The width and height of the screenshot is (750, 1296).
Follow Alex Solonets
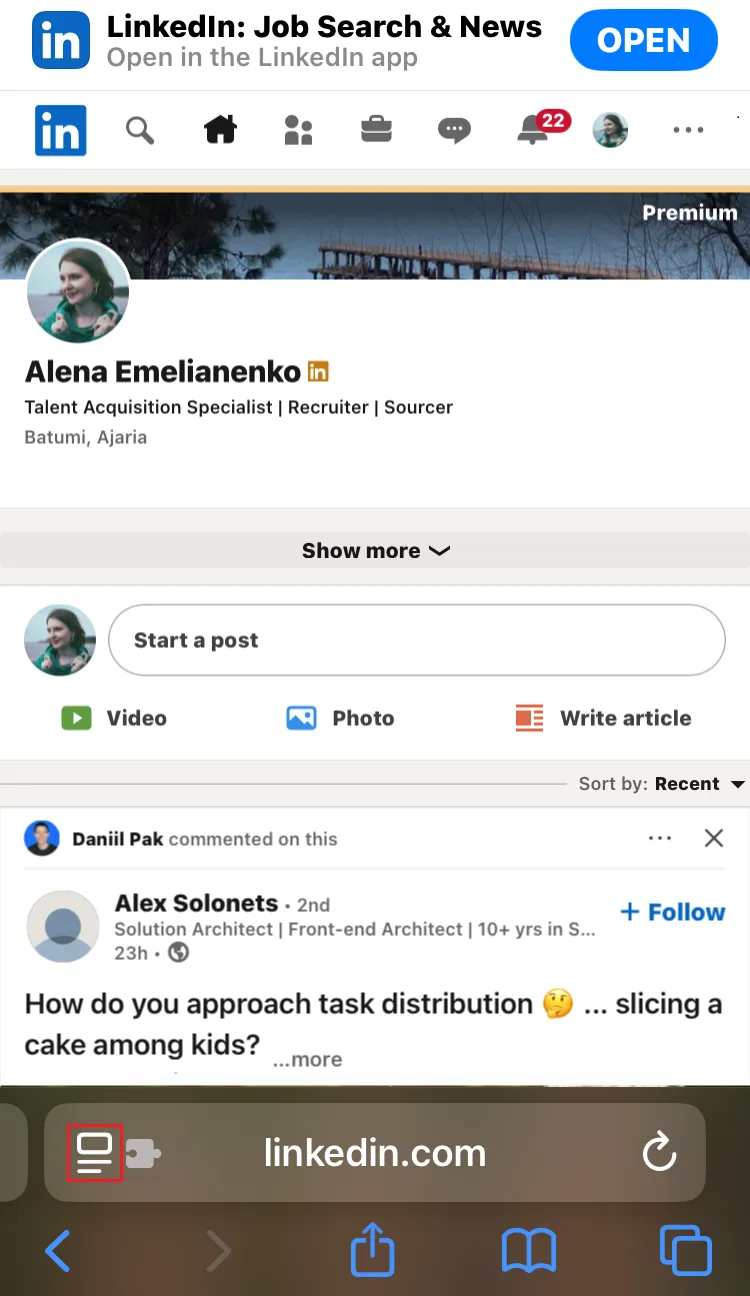(x=672, y=911)
